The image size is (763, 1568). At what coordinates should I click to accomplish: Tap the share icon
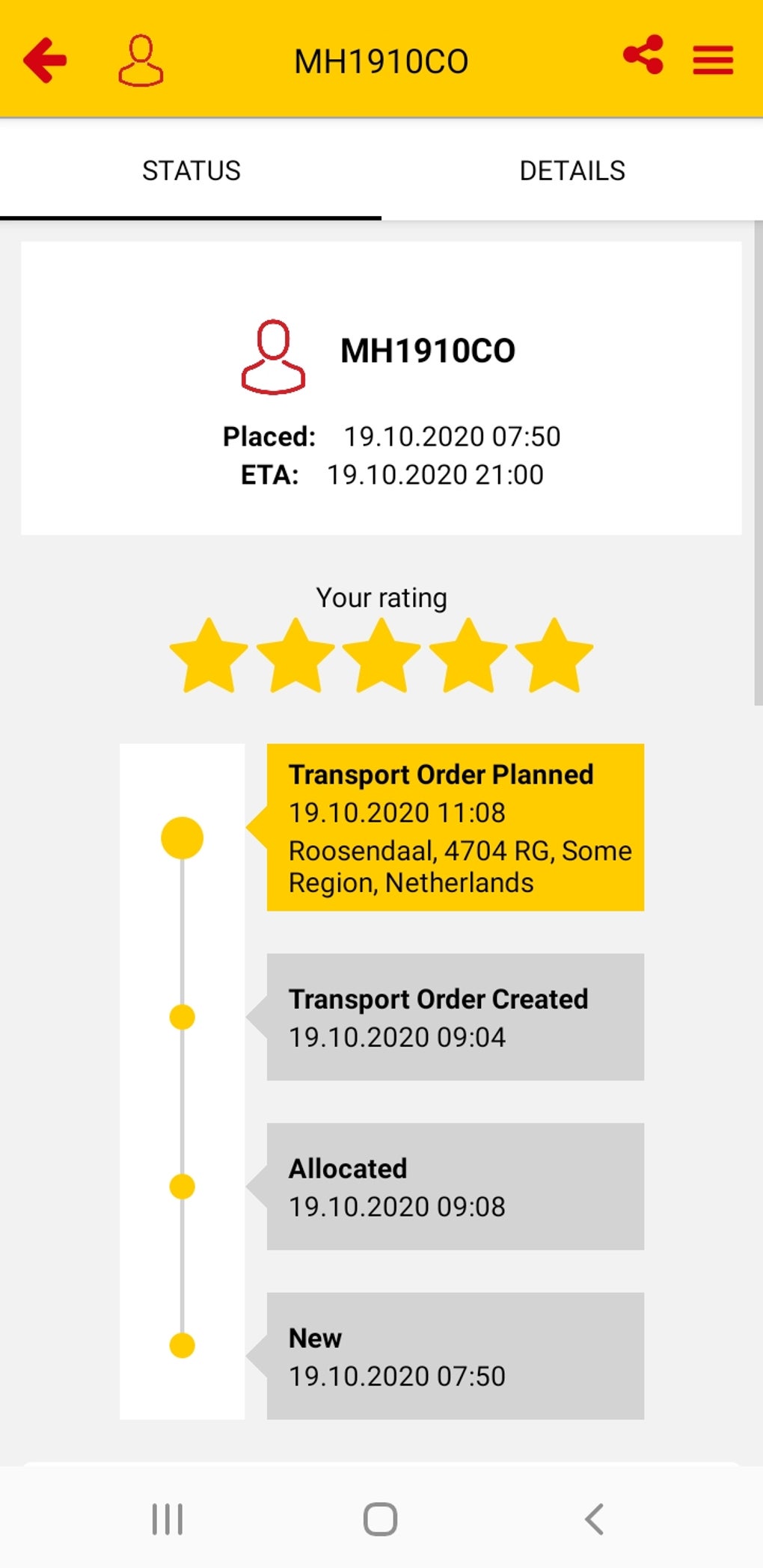tap(643, 54)
